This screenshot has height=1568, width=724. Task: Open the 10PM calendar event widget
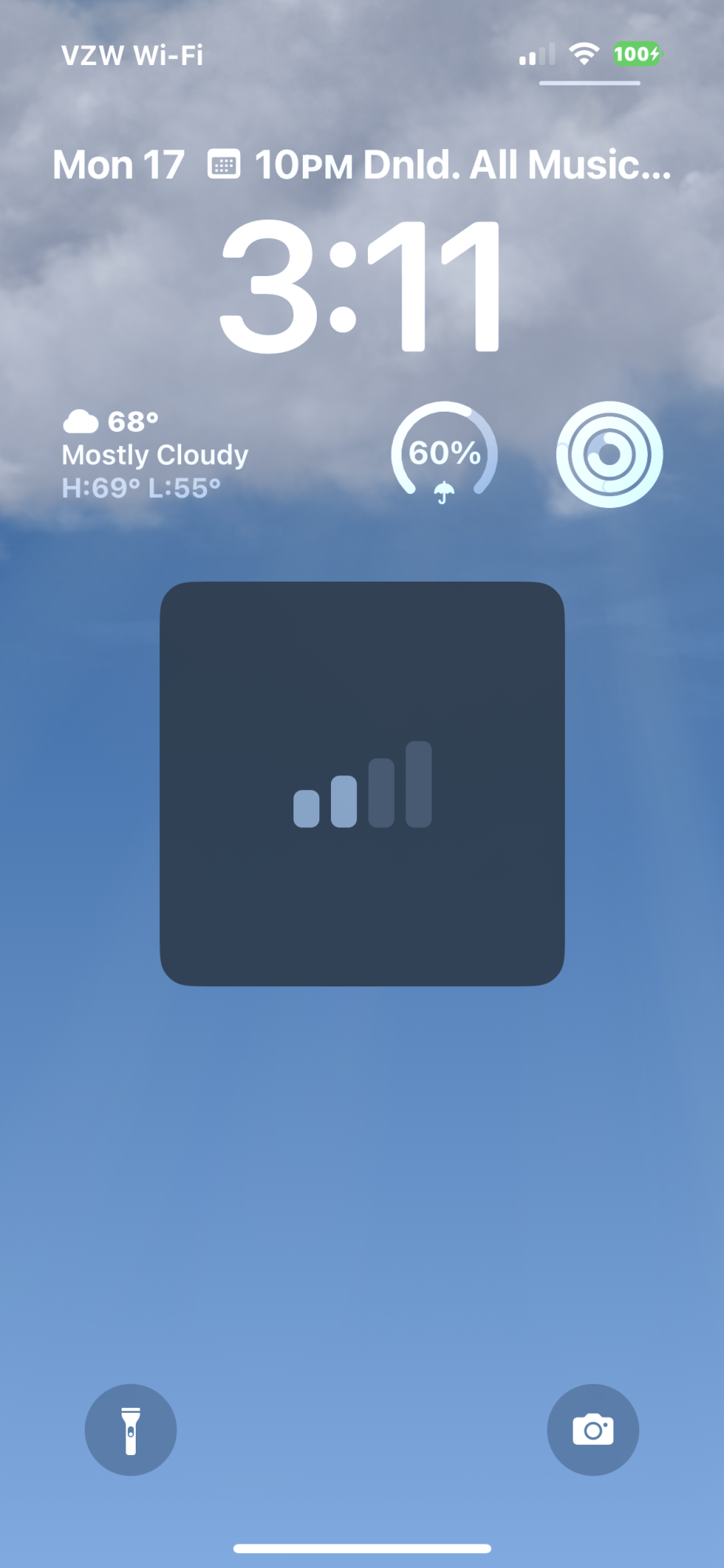(x=439, y=165)
